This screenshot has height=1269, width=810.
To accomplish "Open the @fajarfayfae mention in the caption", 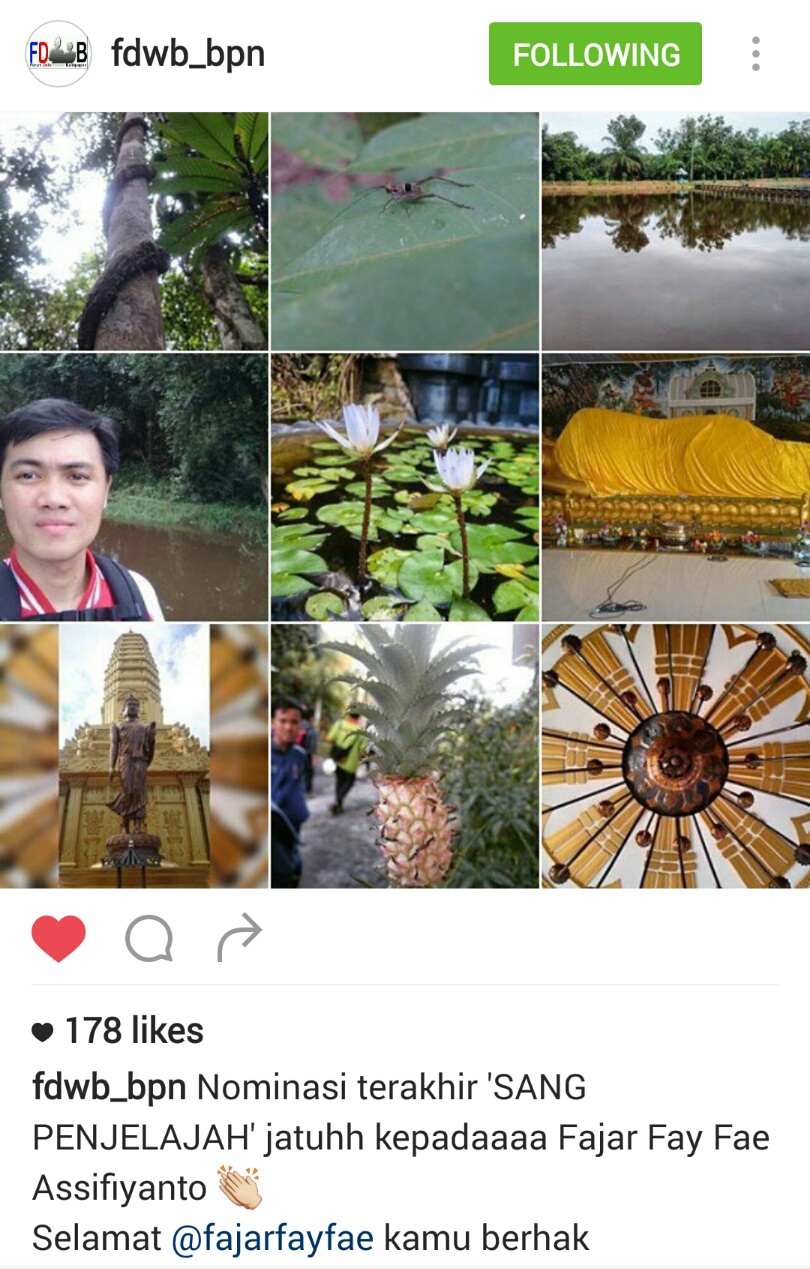I will click(272, 1238).
